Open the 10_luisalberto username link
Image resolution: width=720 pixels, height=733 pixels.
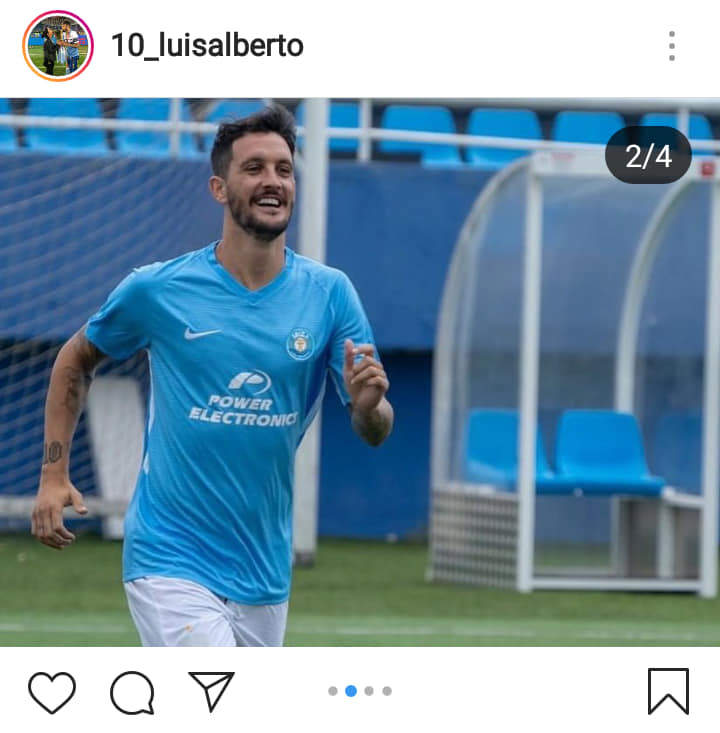pyautogui.click(x=206, y=46)
